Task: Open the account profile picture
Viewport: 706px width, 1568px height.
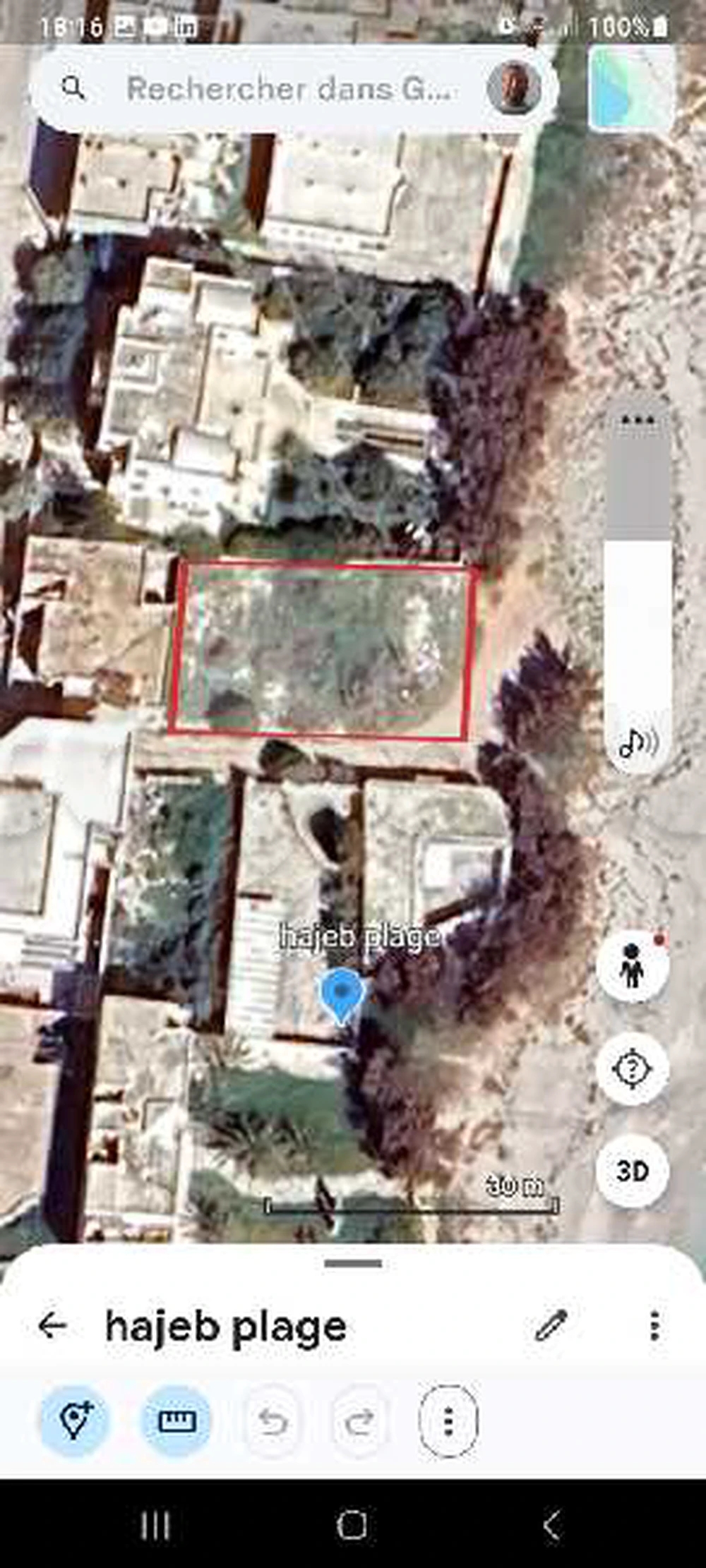Action: [x=513, y=88]
